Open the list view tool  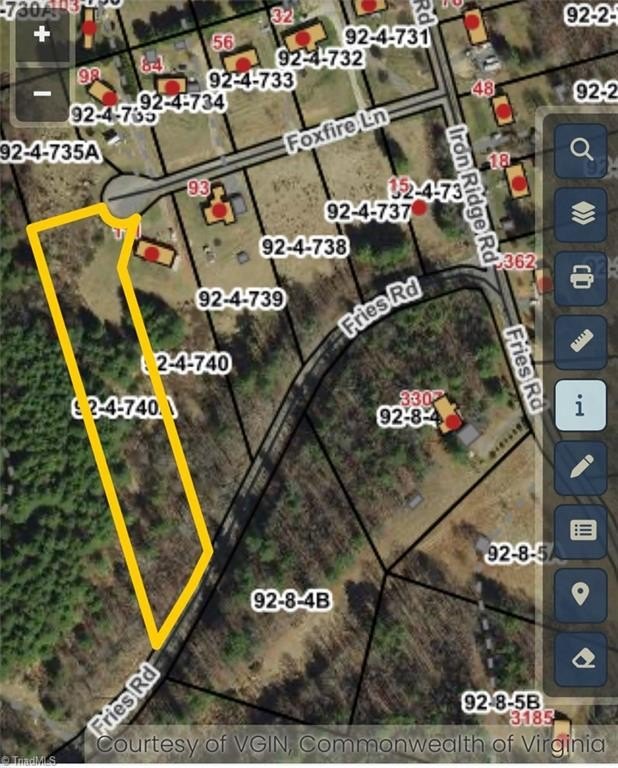(581, 531)
